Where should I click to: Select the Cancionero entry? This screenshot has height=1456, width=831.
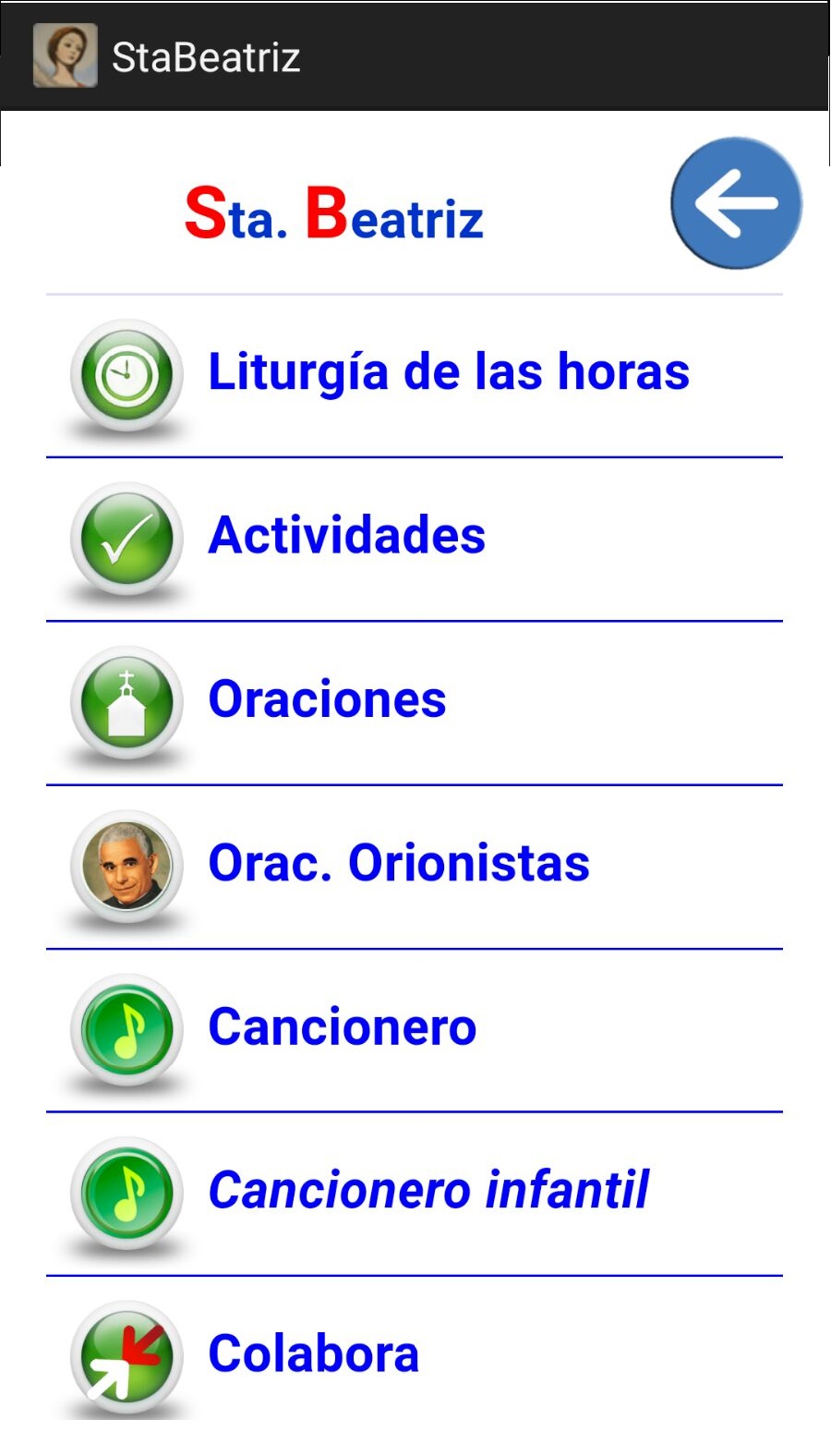click(415, 1030)
